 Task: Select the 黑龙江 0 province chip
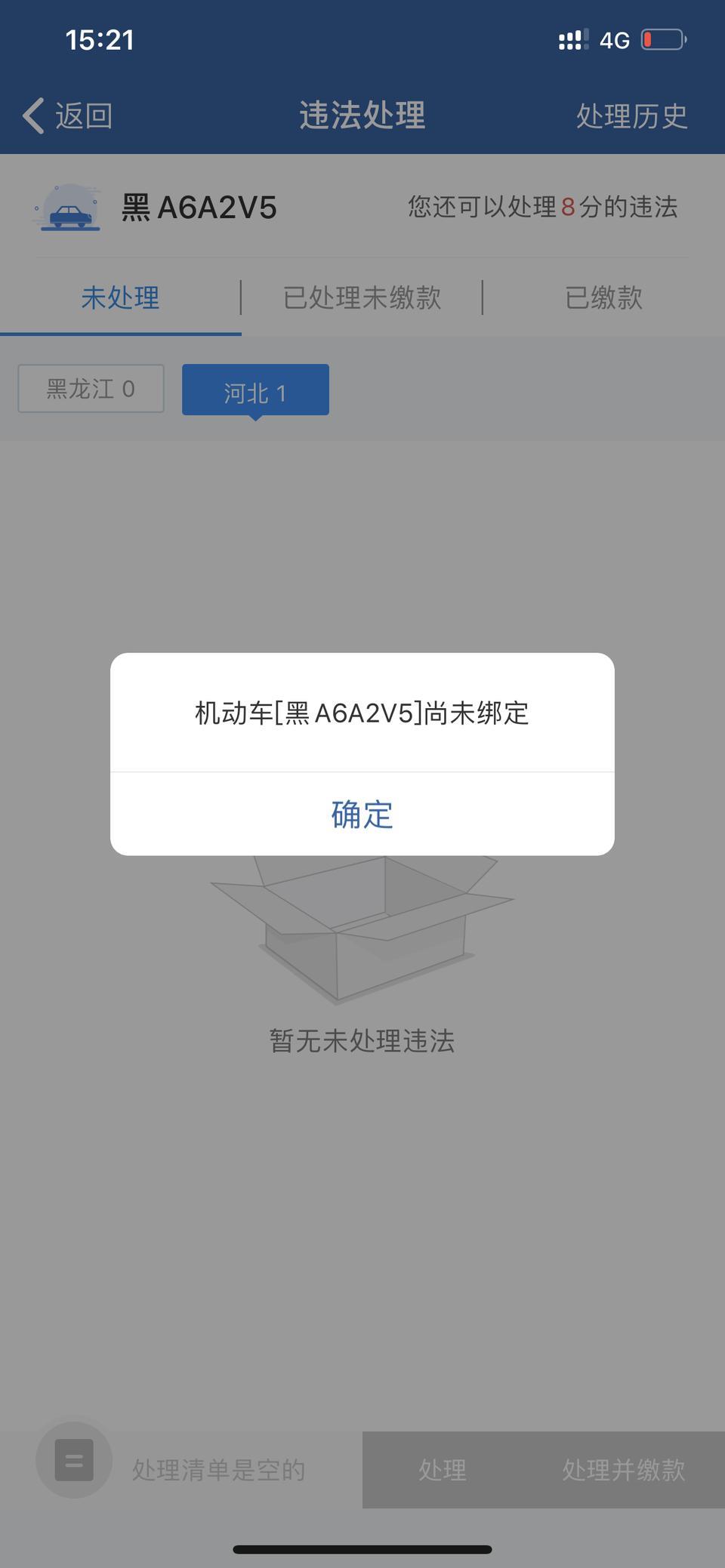pos(91,389)
